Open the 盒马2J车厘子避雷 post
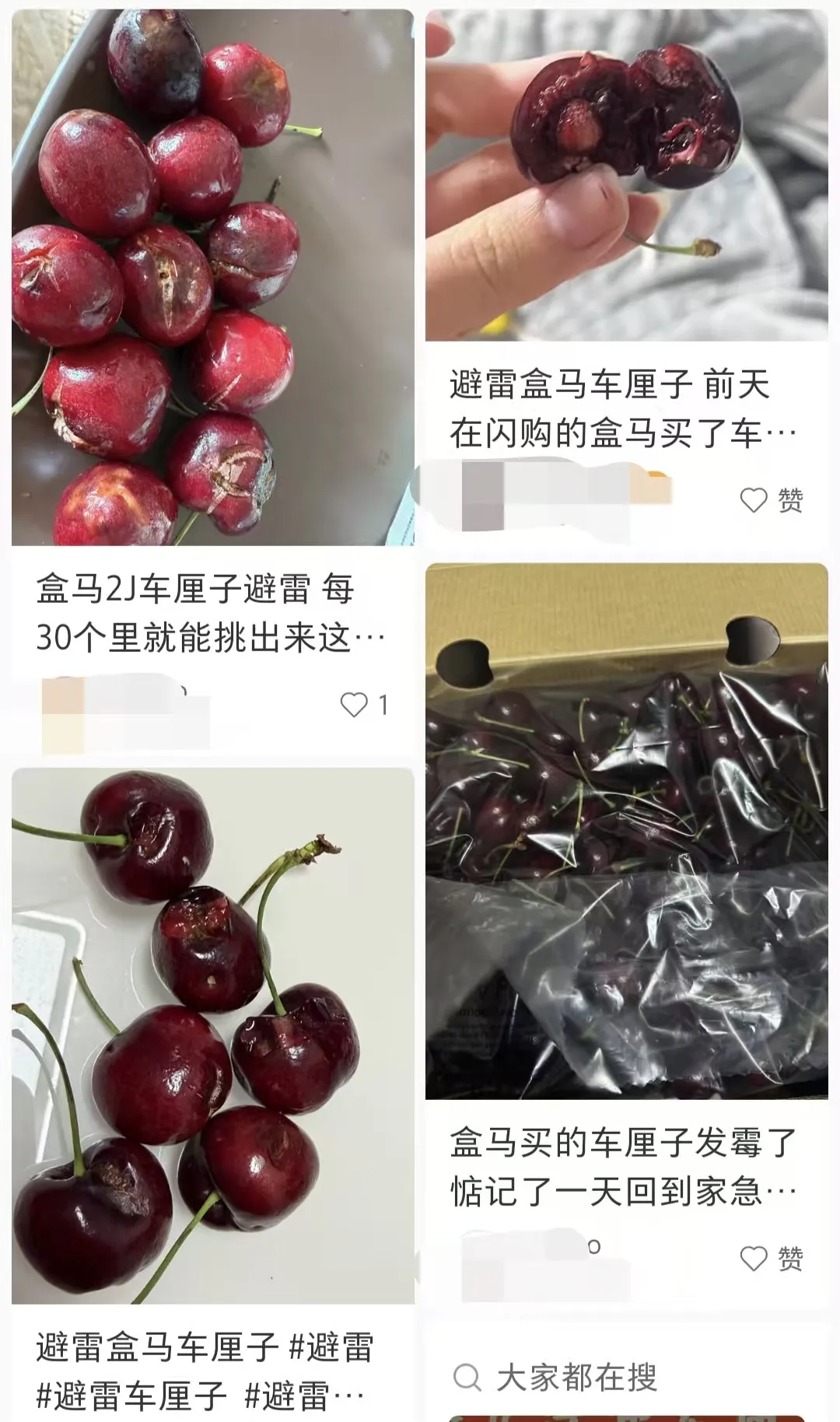The image size is (840, 1422). pos(212,612)
